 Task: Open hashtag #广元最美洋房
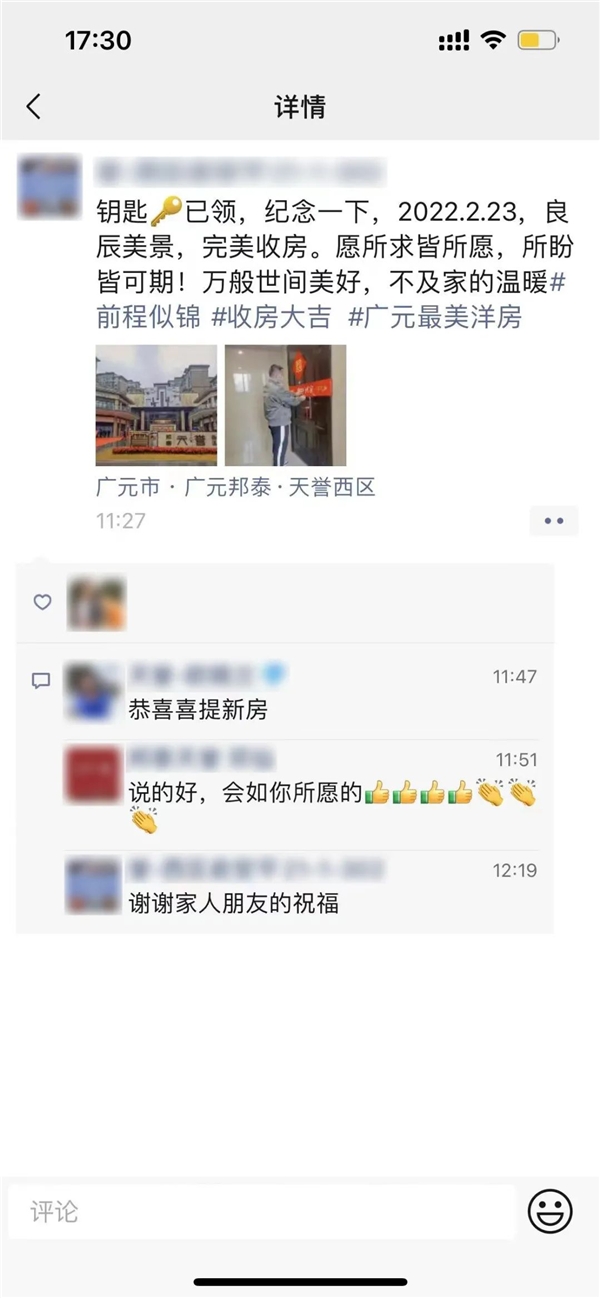tap(435, 318)
